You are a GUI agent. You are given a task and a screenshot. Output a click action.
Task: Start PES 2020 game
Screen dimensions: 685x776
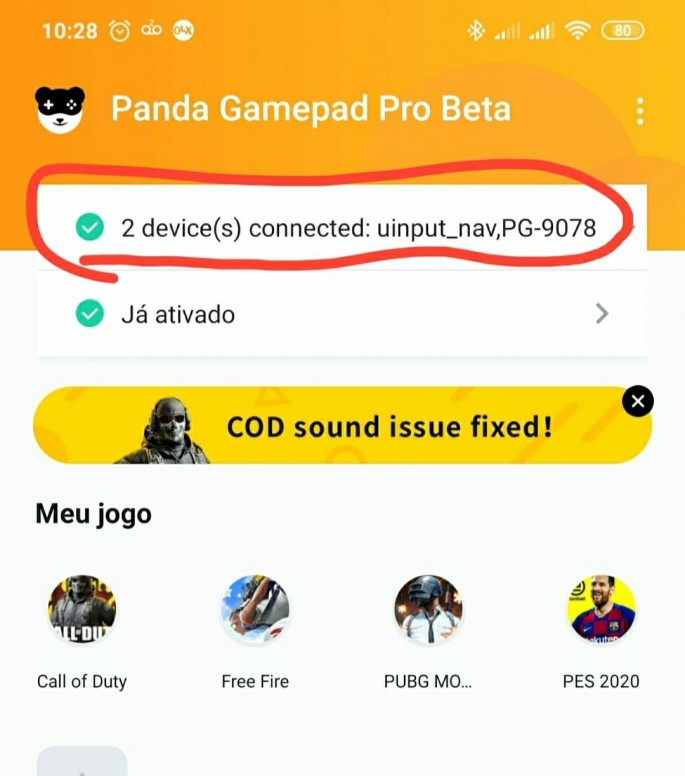click(601, 609)
